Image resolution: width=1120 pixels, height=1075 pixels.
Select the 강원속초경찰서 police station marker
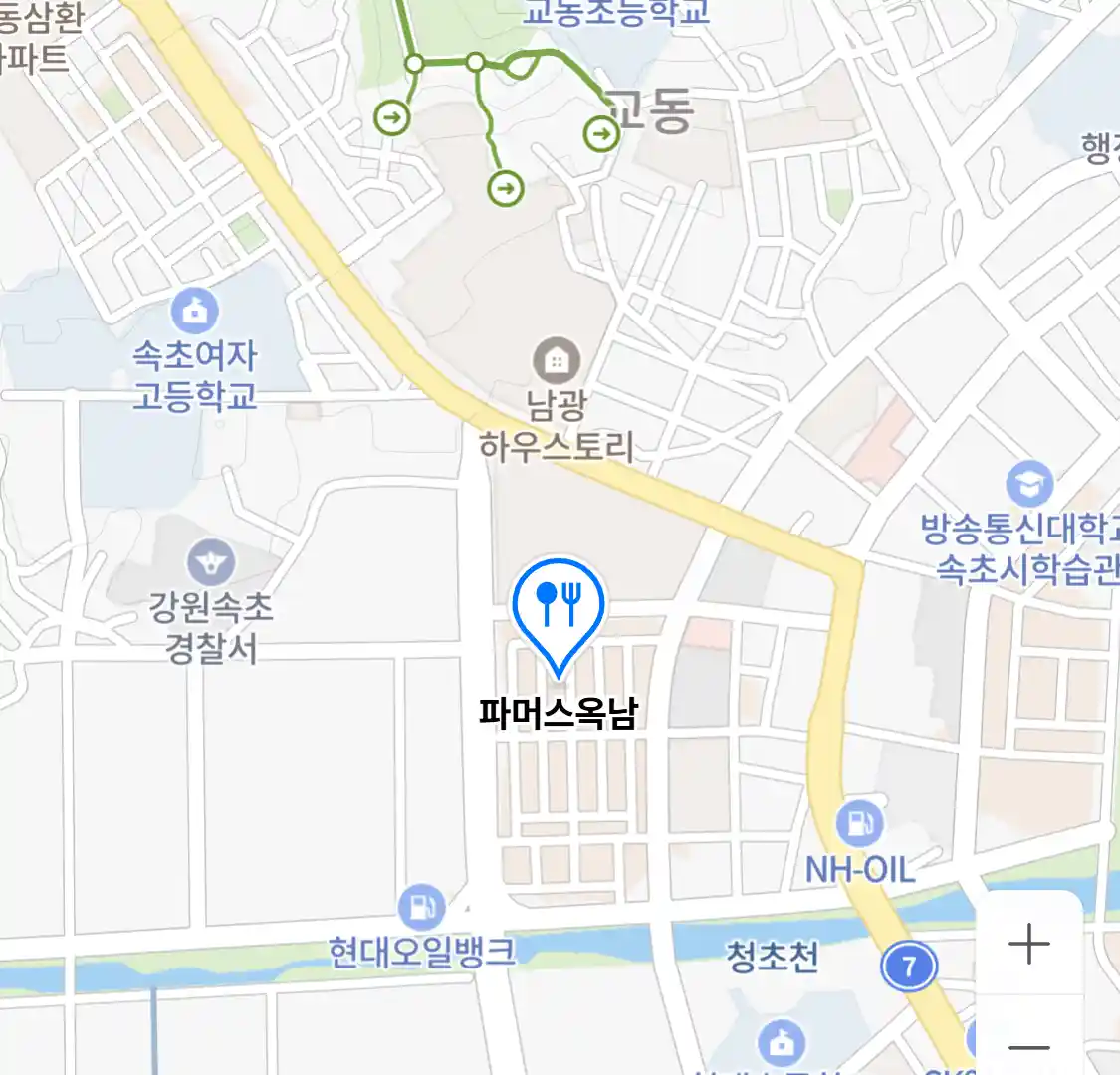click(210, 563)
